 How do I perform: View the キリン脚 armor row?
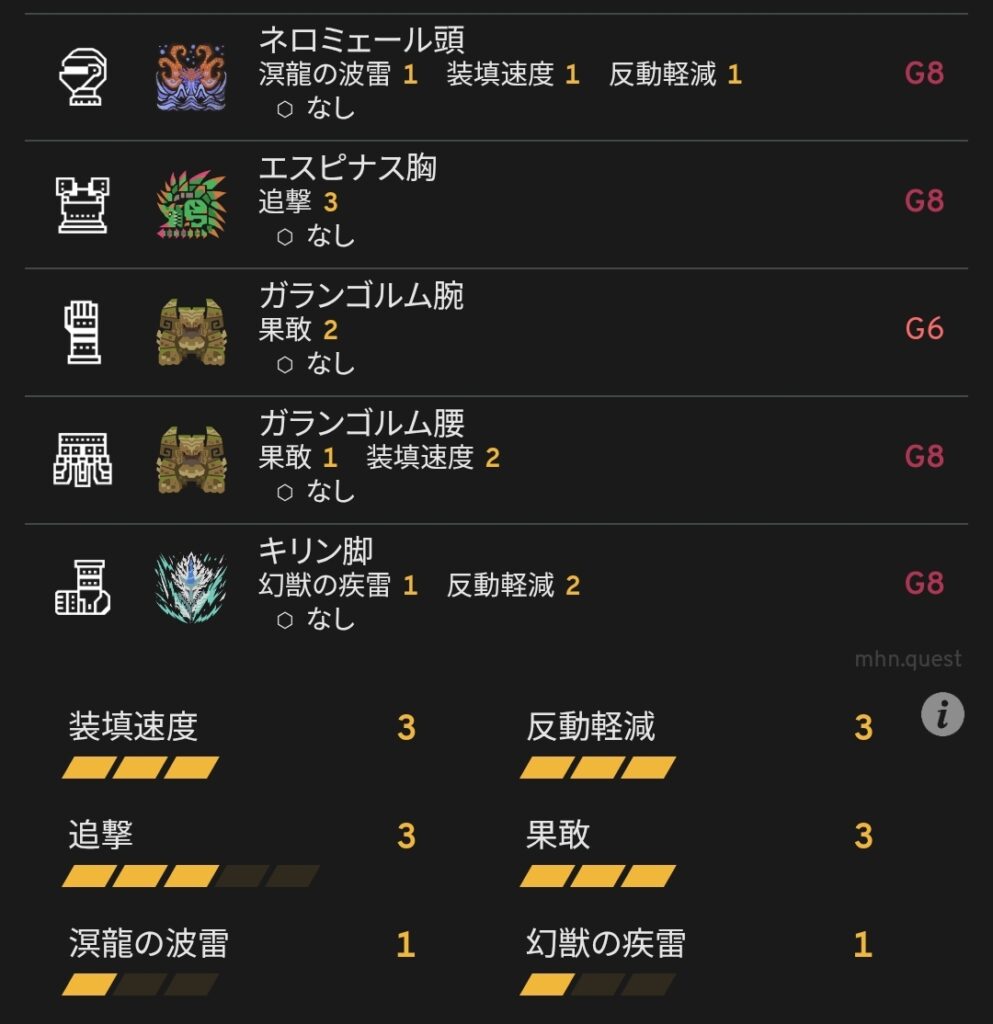(496, 586)
